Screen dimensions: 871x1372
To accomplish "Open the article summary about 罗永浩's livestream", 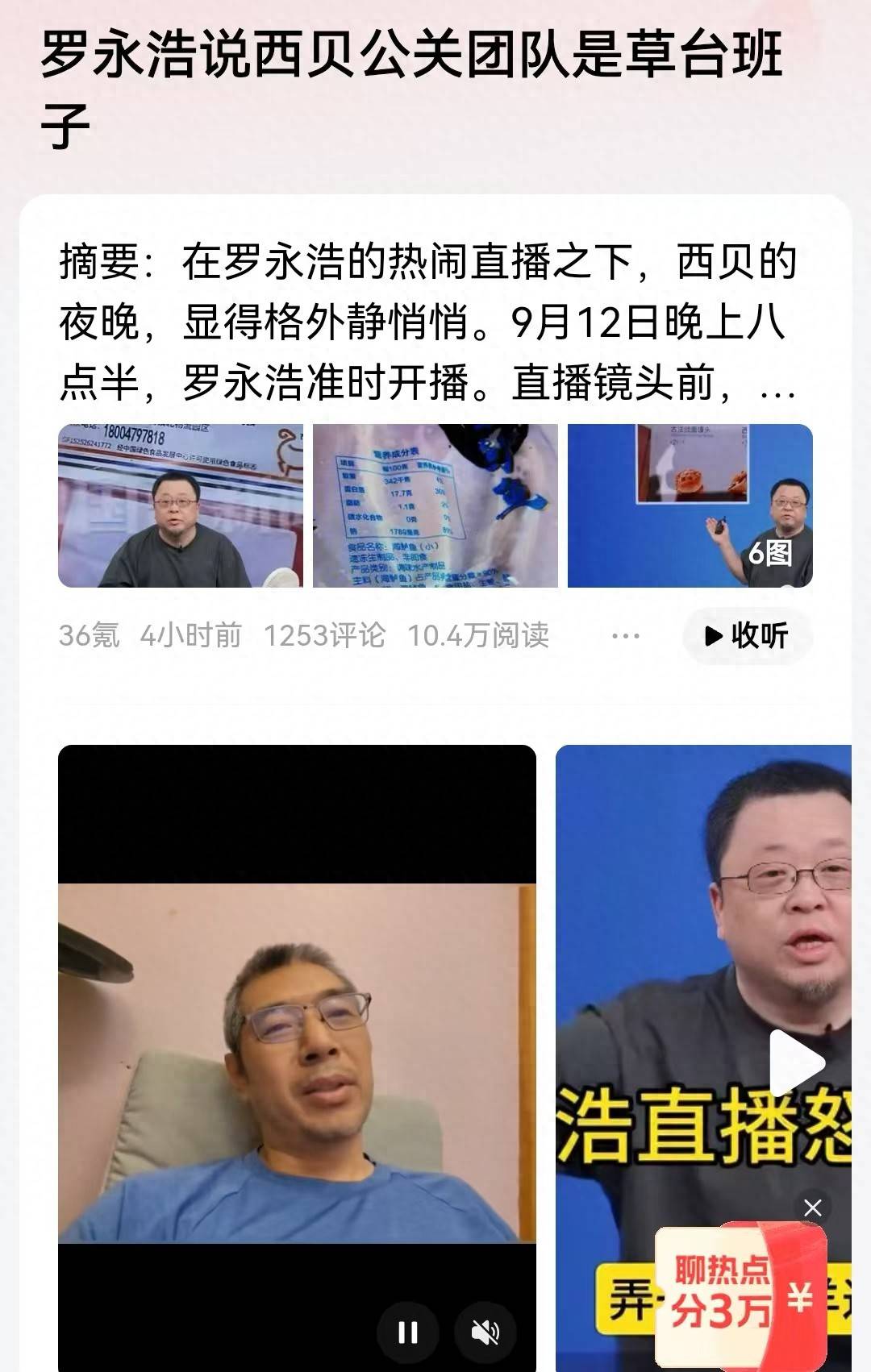I will [427, 322].
